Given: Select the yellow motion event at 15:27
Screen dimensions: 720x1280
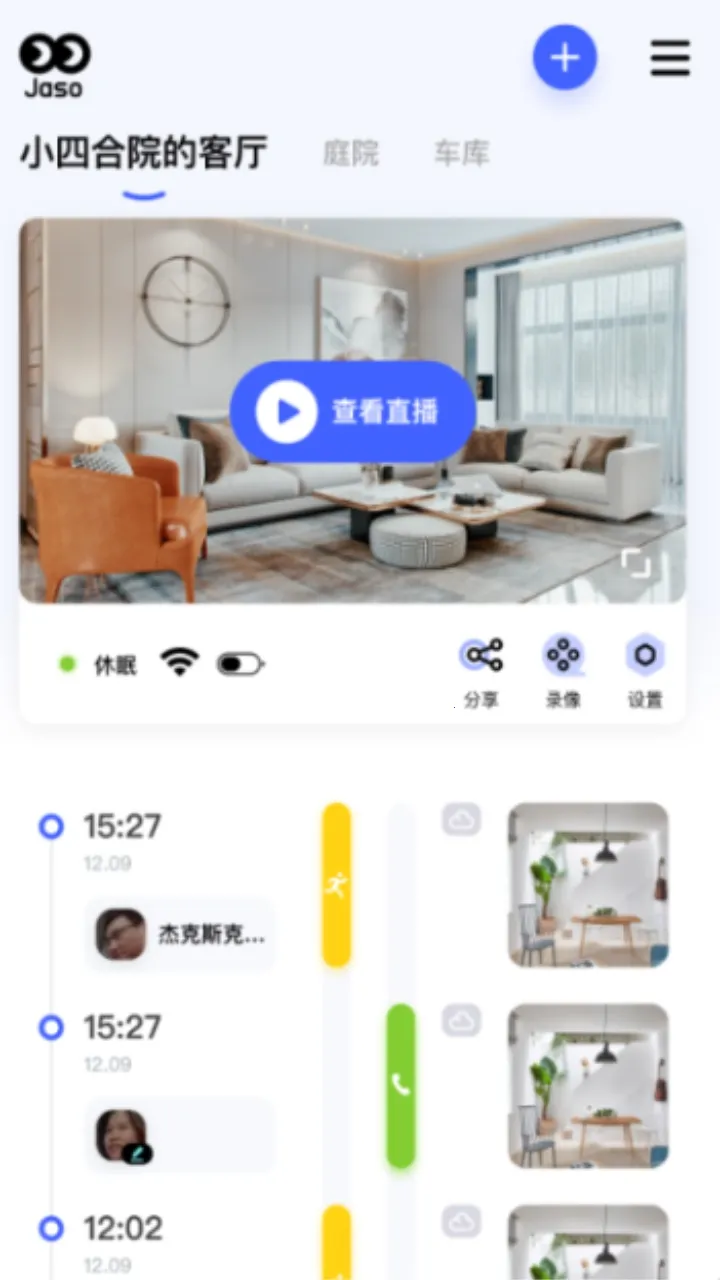Looking at the screenshot, I should coord(337,884).
